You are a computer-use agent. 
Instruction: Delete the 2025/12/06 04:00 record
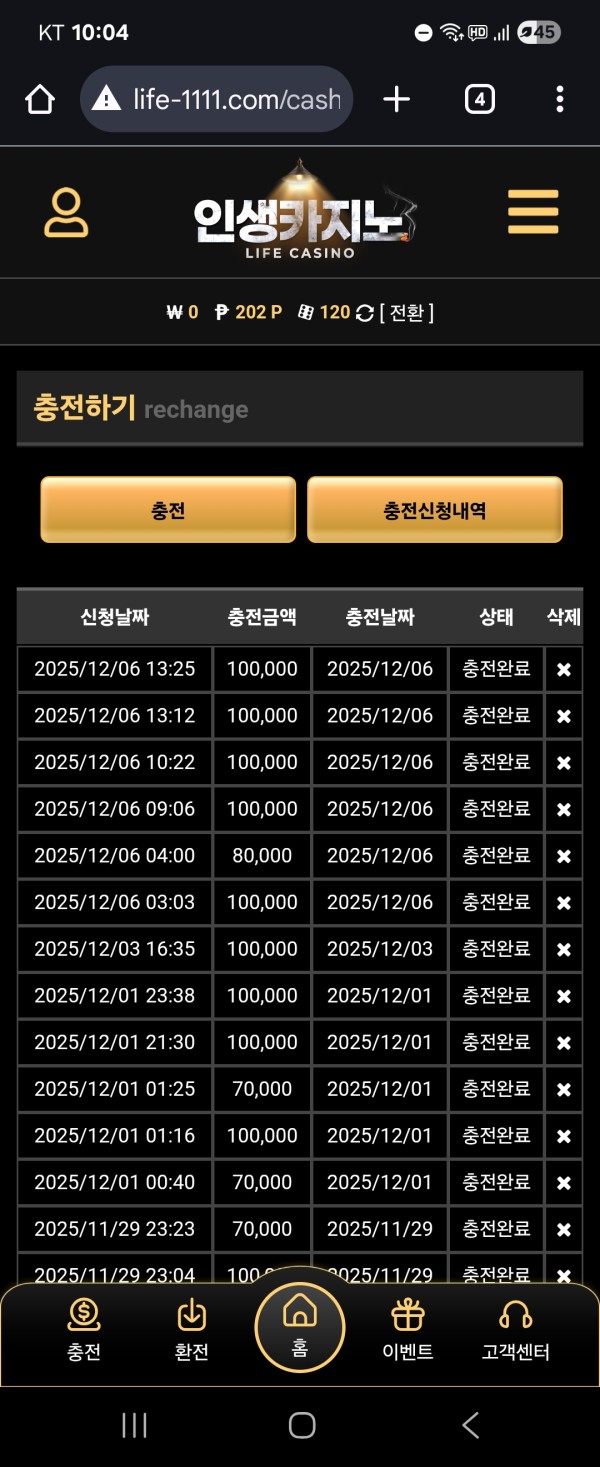click(x=564, y=857)
